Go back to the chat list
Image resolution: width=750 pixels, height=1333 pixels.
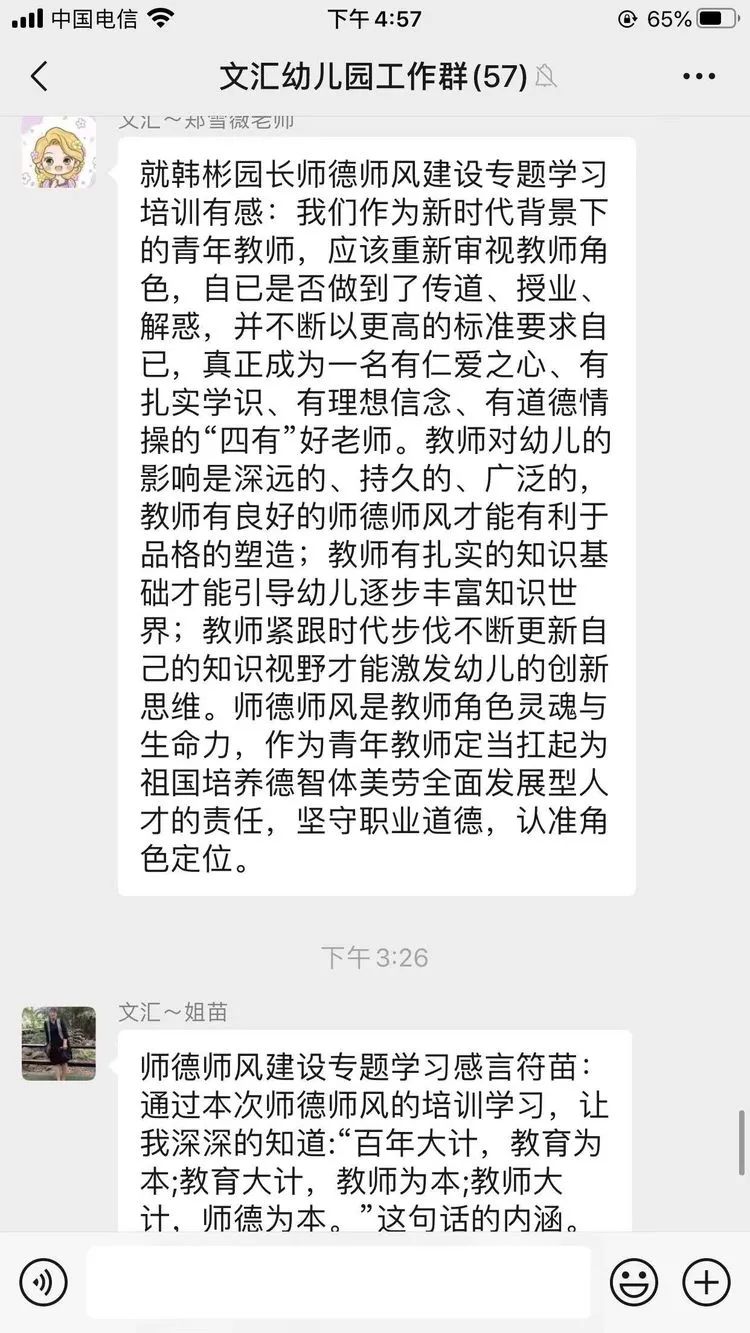pyautogui.click(x=39, y=77)
